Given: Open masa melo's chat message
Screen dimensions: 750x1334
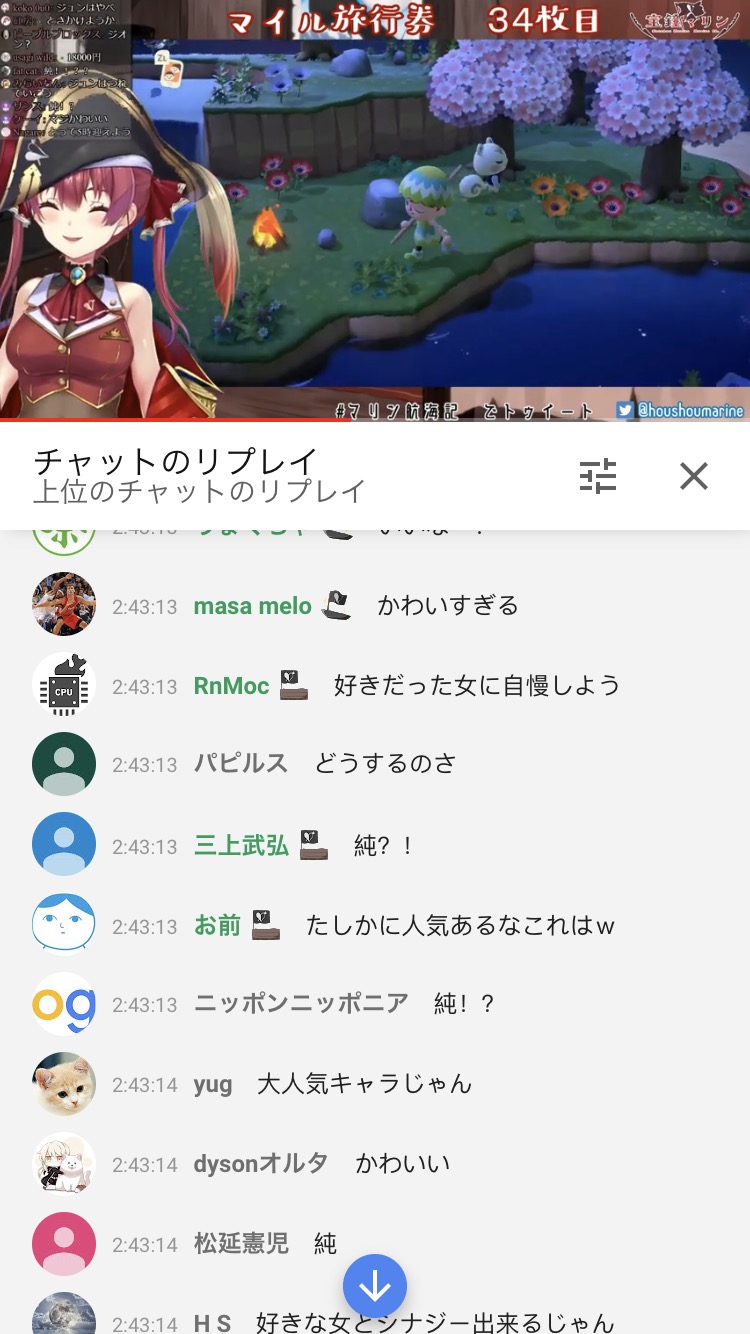Looking at the screenshot, I should [375, 605].
